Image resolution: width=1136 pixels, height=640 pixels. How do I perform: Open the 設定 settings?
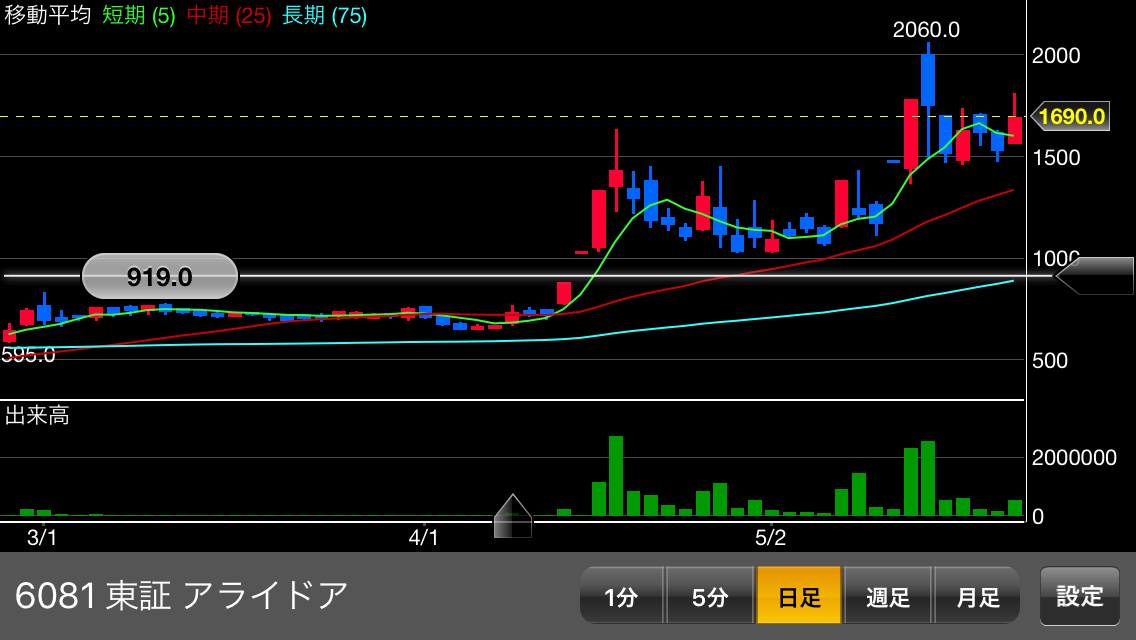pyautogui.click(x=1079, y=597)
